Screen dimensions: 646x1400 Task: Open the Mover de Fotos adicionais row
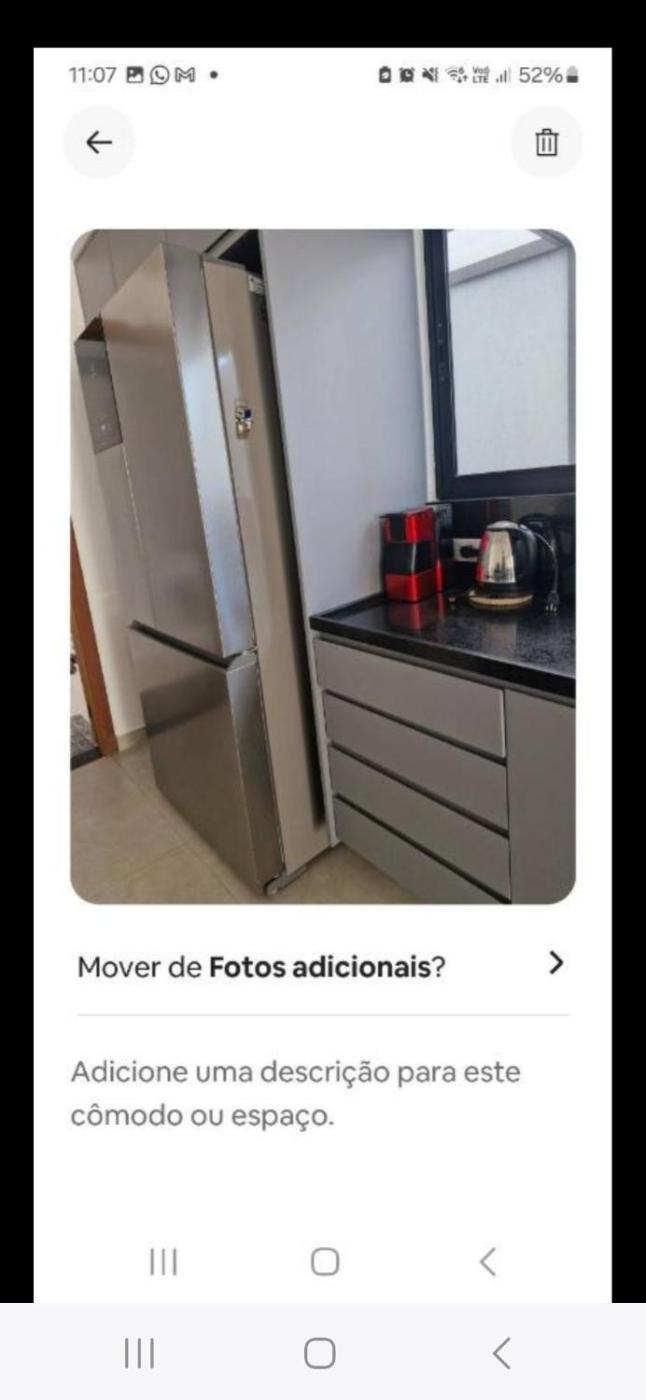pyautogui.click(x=322, y=964)
